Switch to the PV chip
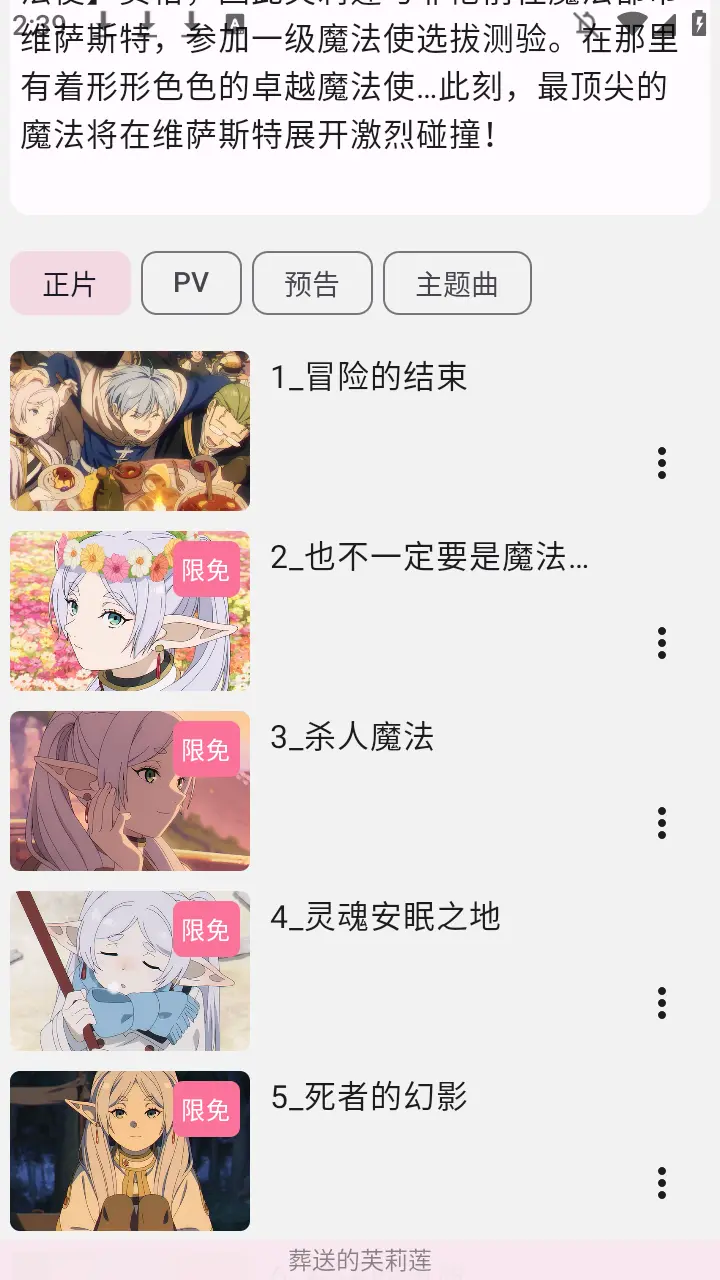720x1280 pixels. tap(191, 284)
